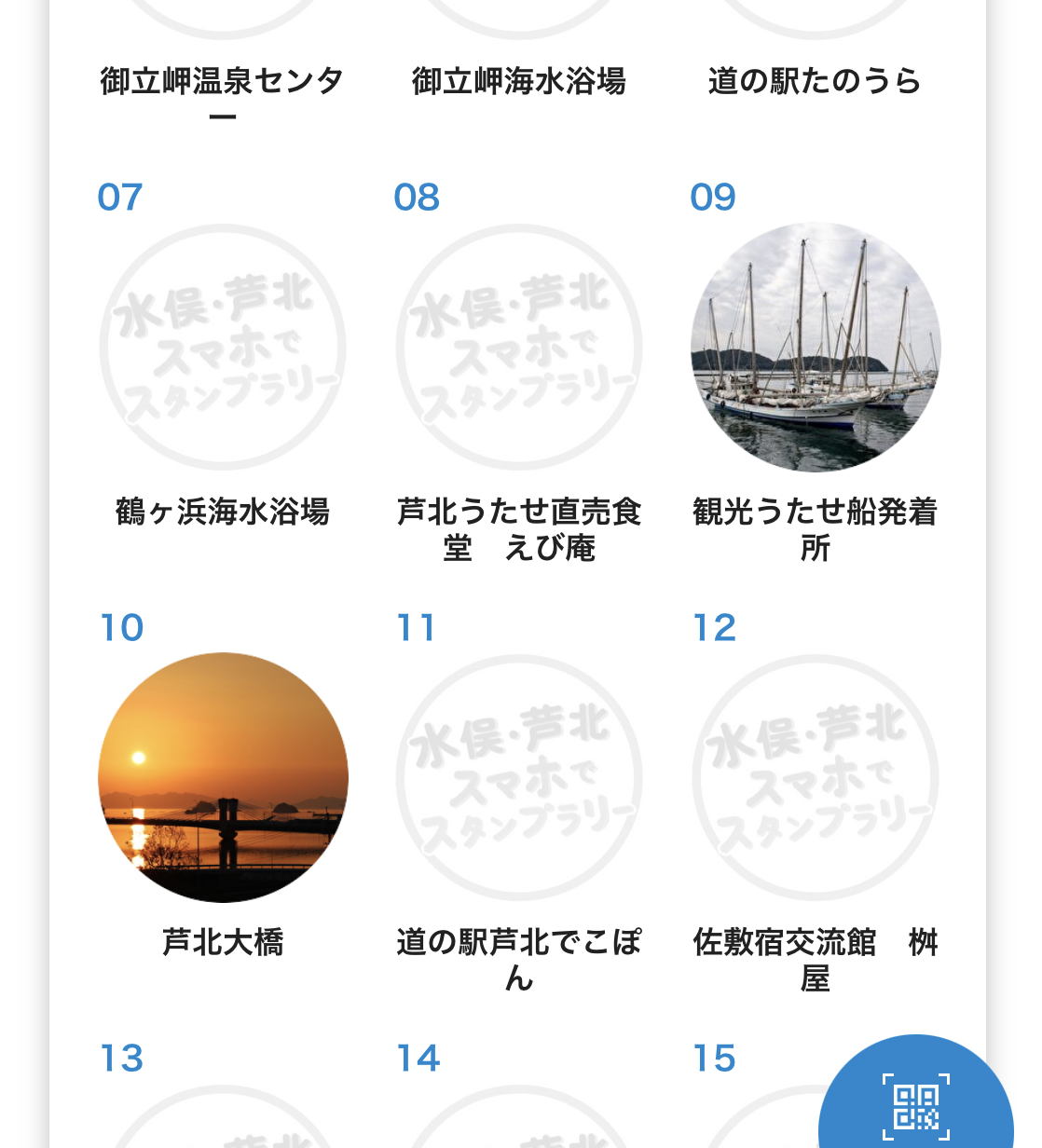Open the QR code scanner button
The height and width of the screenshot is (1148, 1042).
coord(916,1105)
